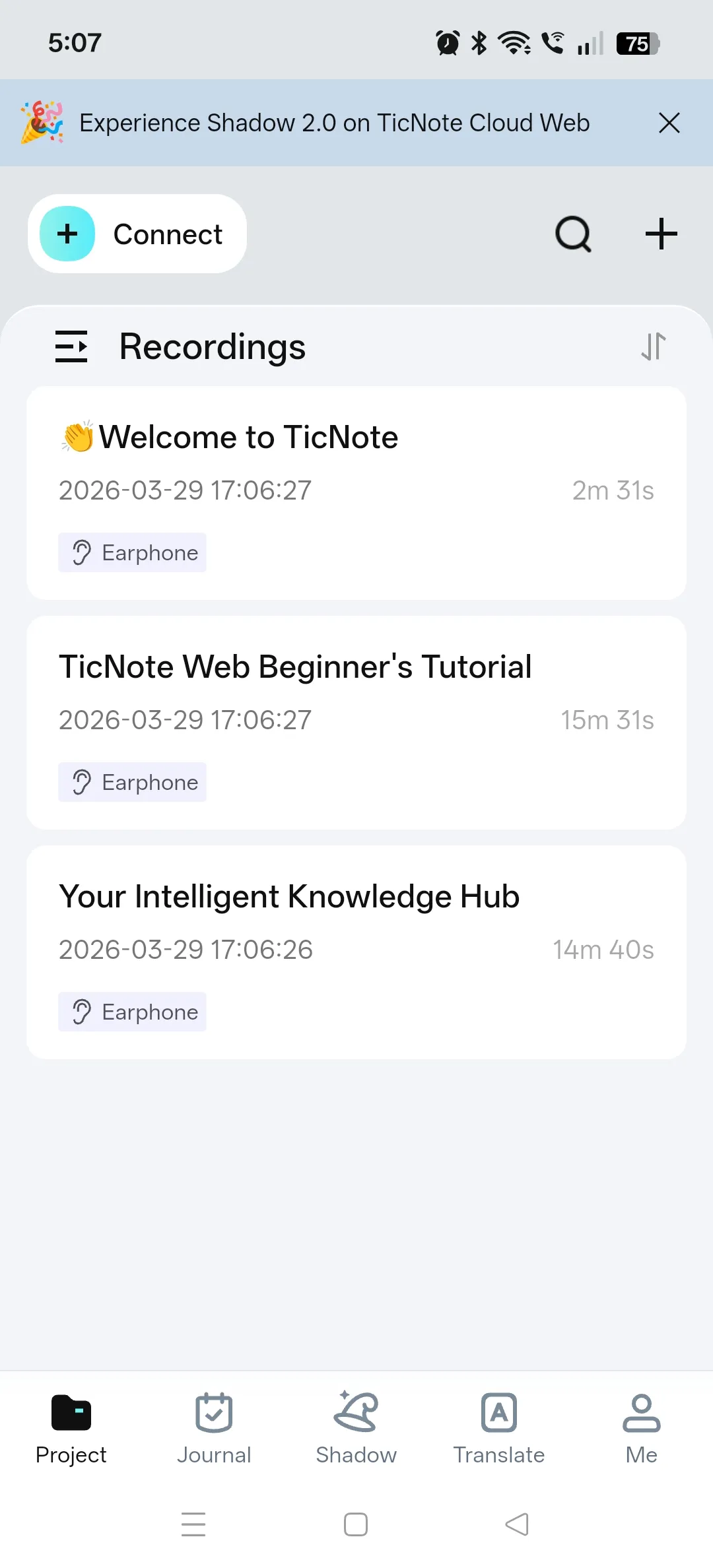Image resolution: width=713 pixels, height=1568 pixels.
Task: Switch to the Journal tab
Action: [x=214, y=1425]
